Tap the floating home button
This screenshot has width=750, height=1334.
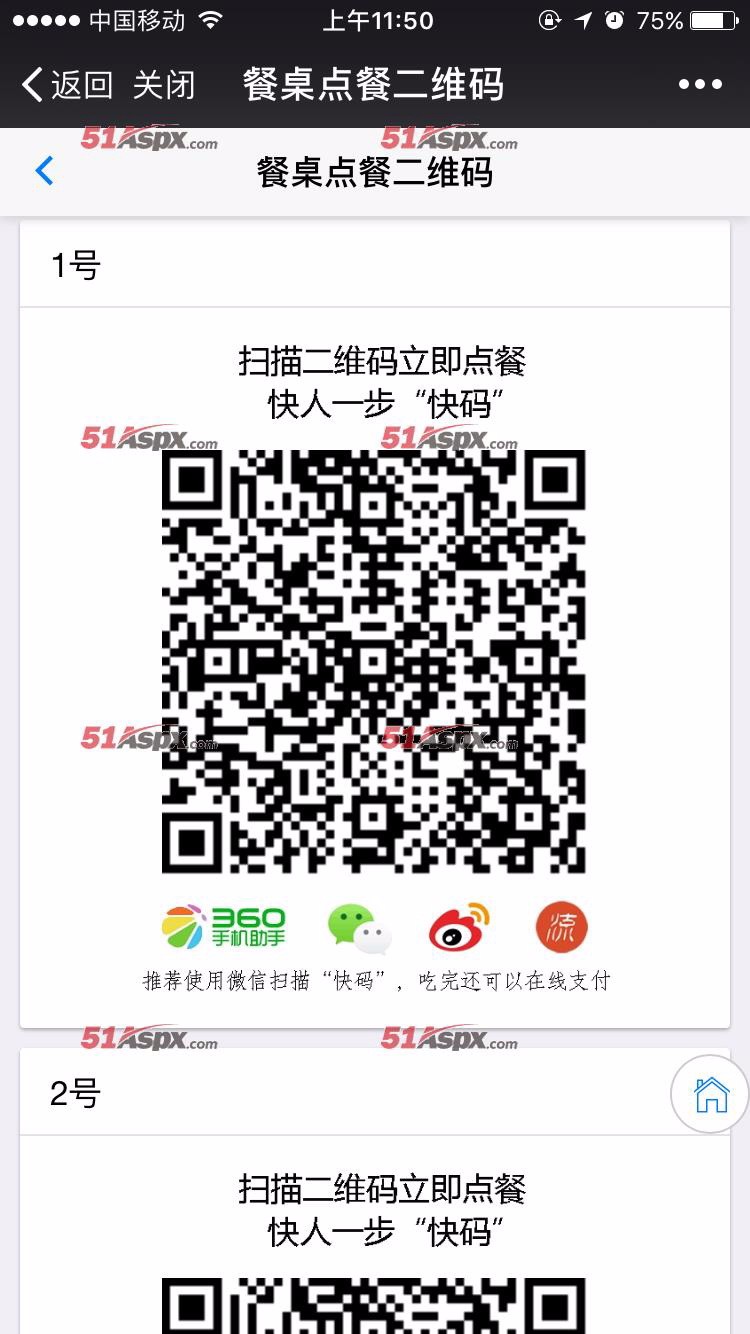(708, 1094)
